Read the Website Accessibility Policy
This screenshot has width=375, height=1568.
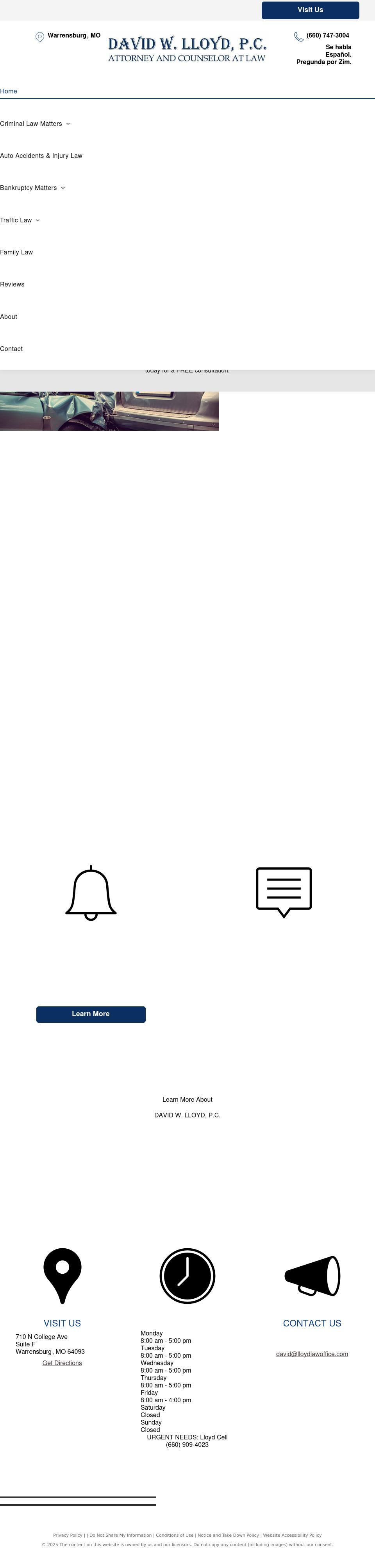[292, 1535]
